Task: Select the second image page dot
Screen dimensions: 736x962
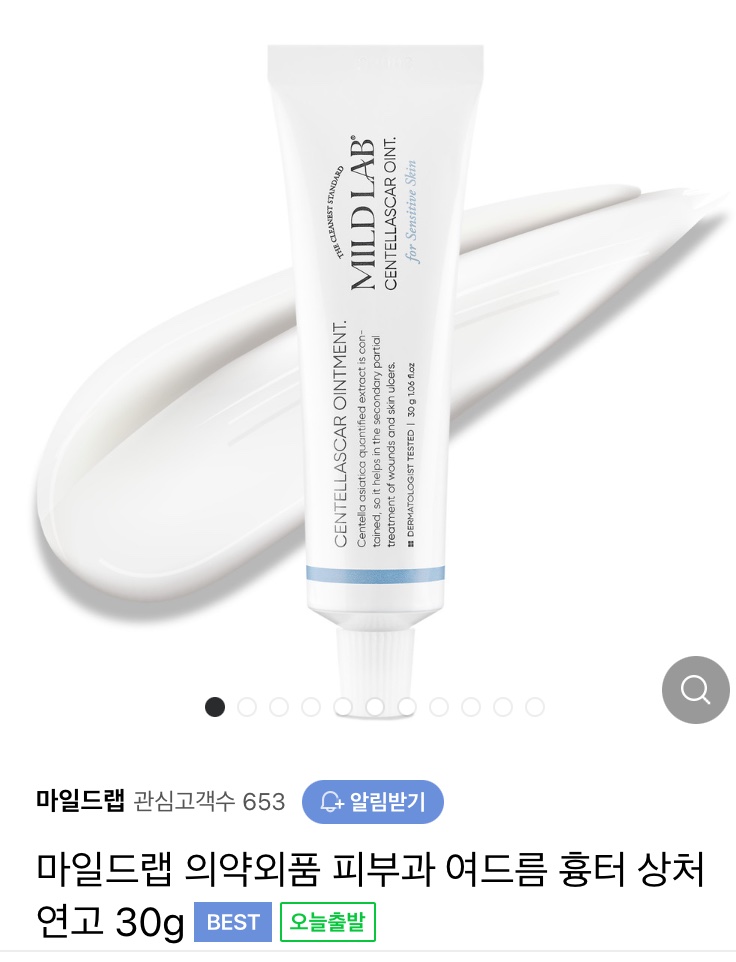Action: point(247,707)
